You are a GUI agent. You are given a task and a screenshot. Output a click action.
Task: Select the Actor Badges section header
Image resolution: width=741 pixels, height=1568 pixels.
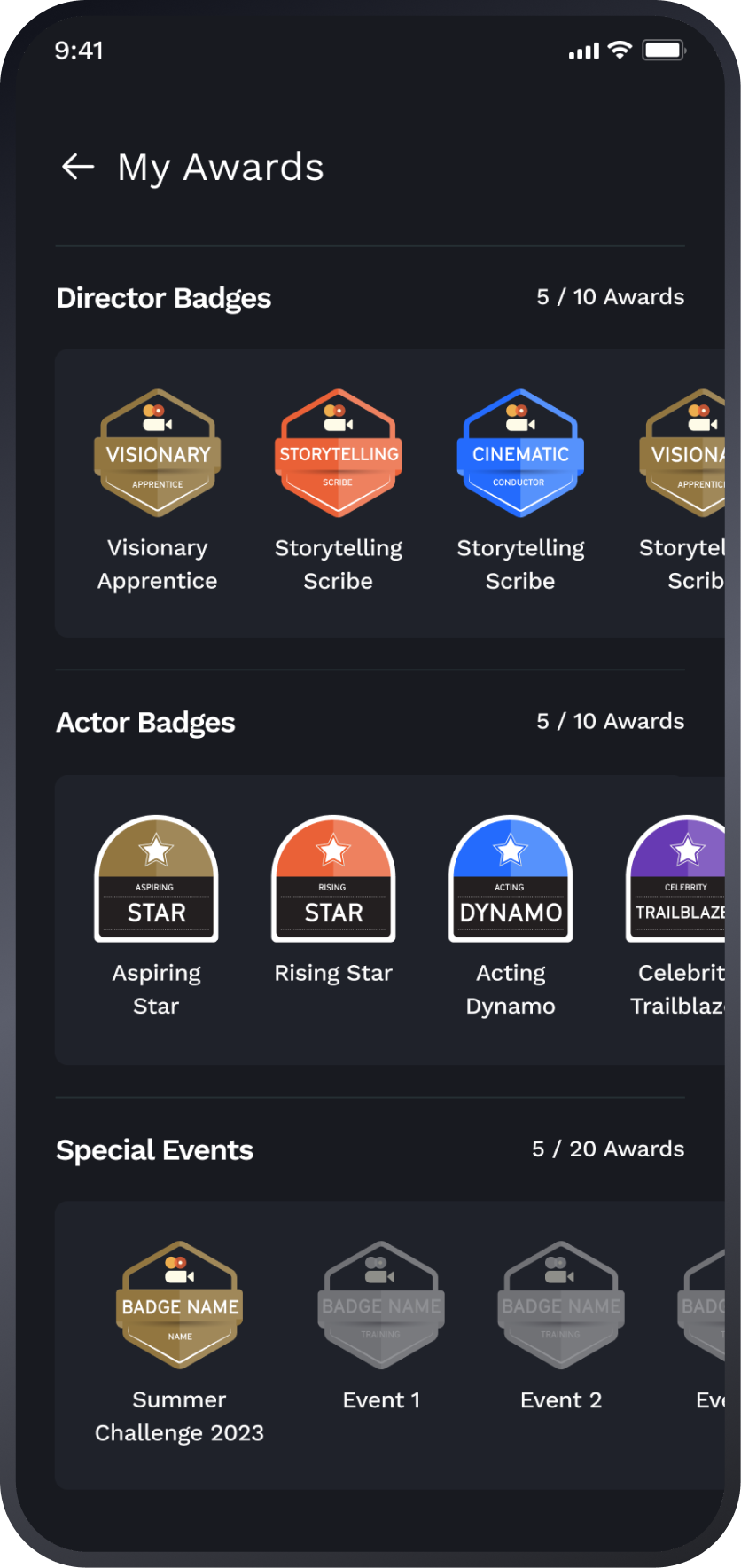point(144,723)
